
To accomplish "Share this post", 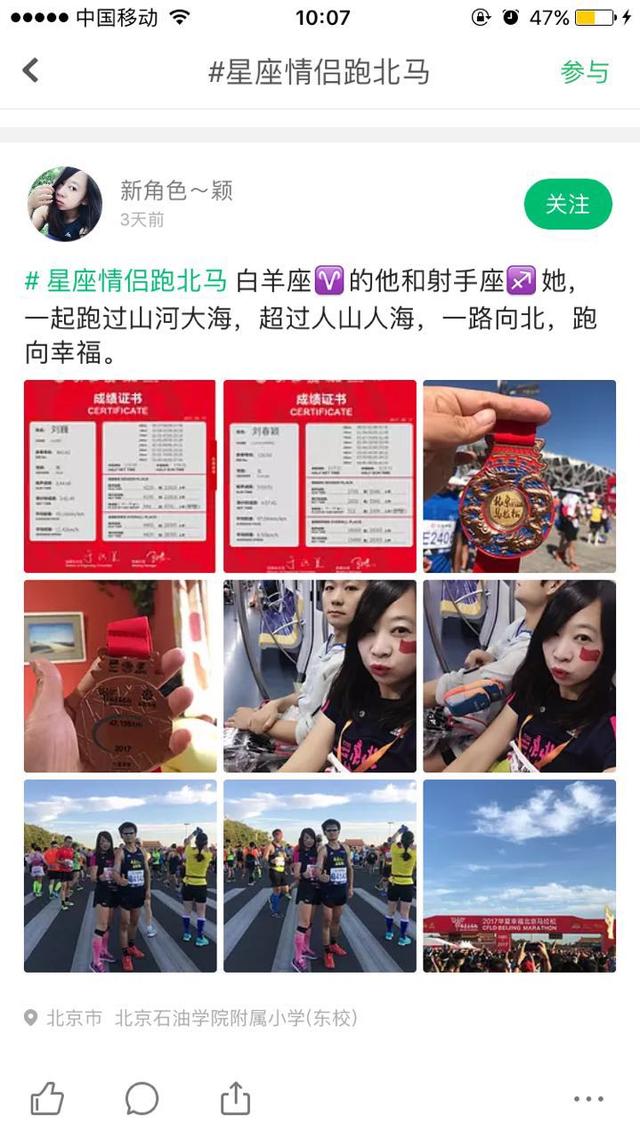I will [235, 1098].
